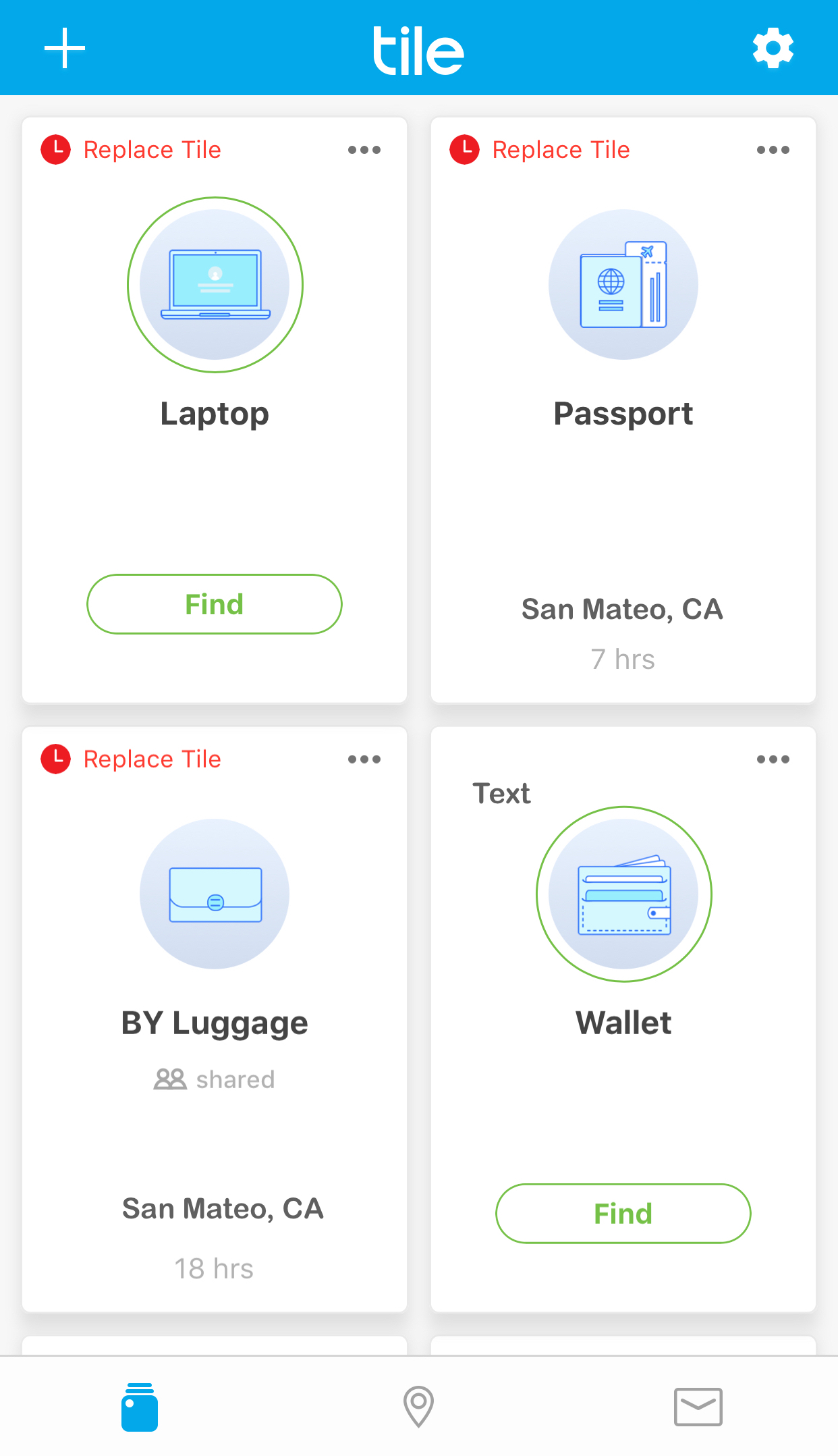Tap Find button for Laptop
The height and width of the screenshot is (1456, 838).
215,604
